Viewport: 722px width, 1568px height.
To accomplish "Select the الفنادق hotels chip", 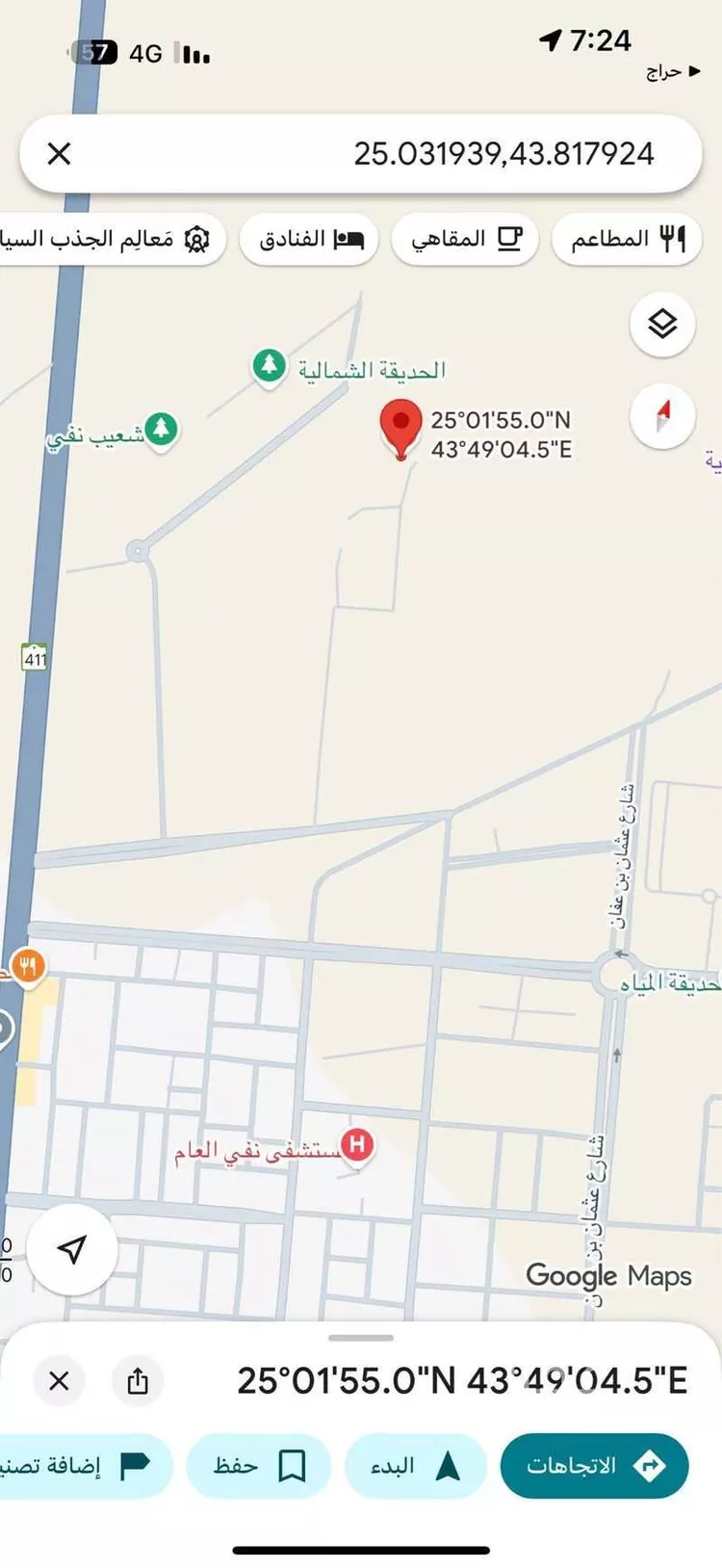I will tap(309, 239).
